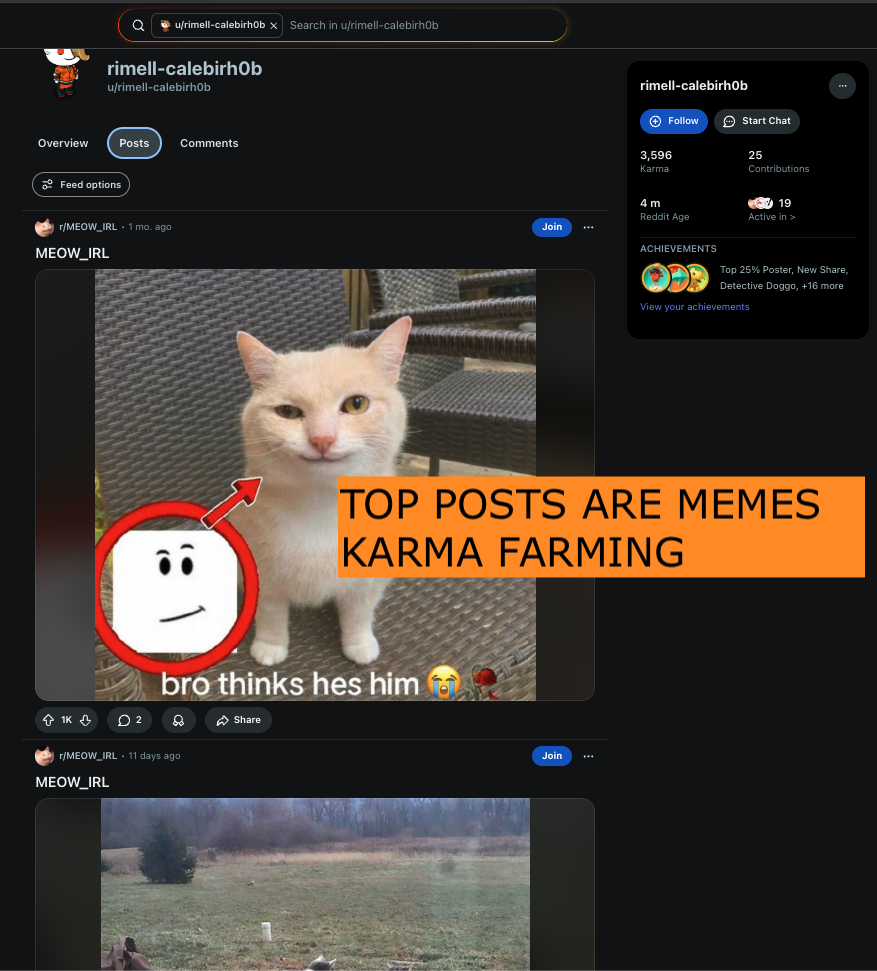Open the overflow menu on the first post

point(588,227)
